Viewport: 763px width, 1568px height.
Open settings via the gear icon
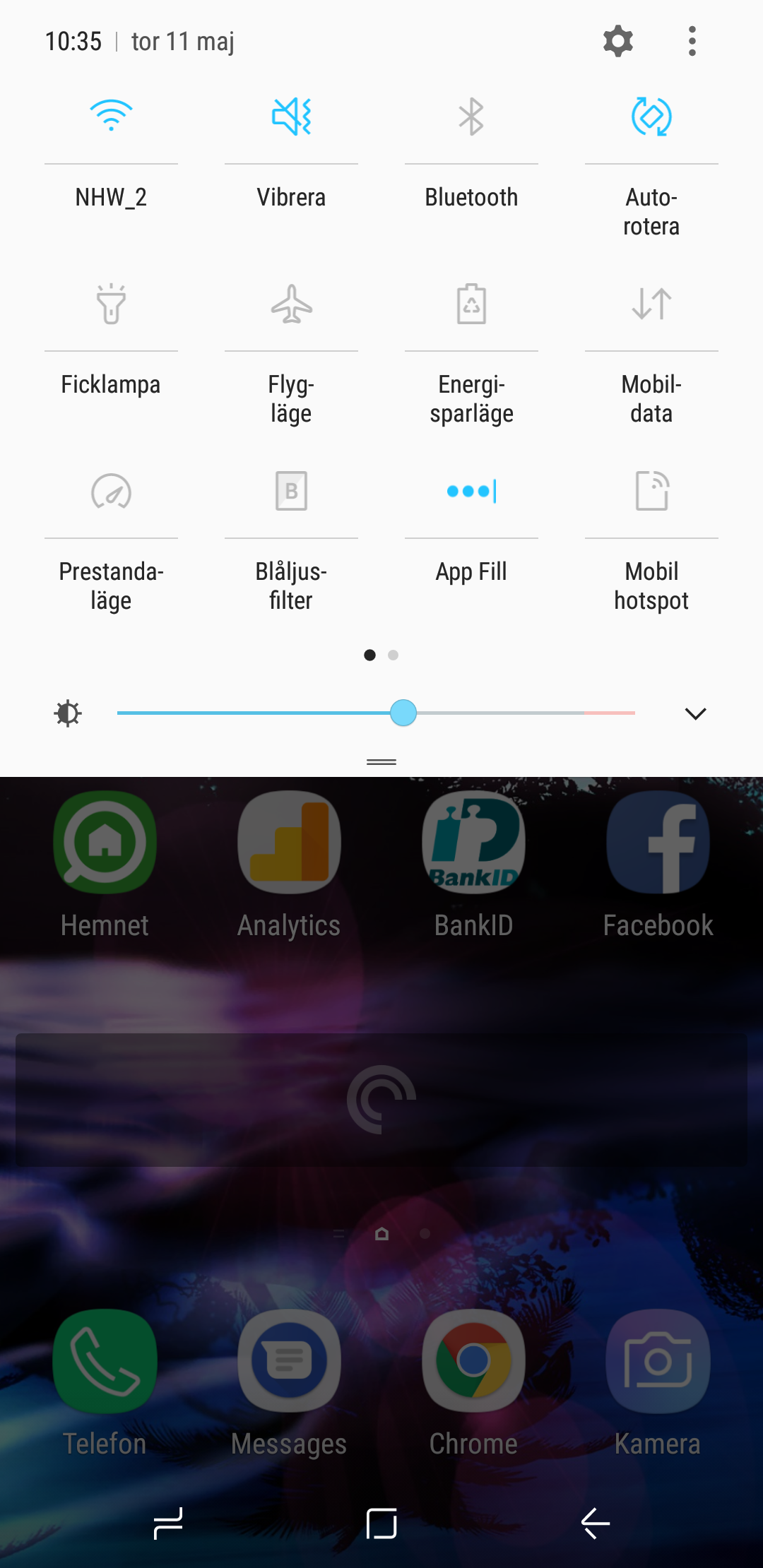[x=617, y=41]
